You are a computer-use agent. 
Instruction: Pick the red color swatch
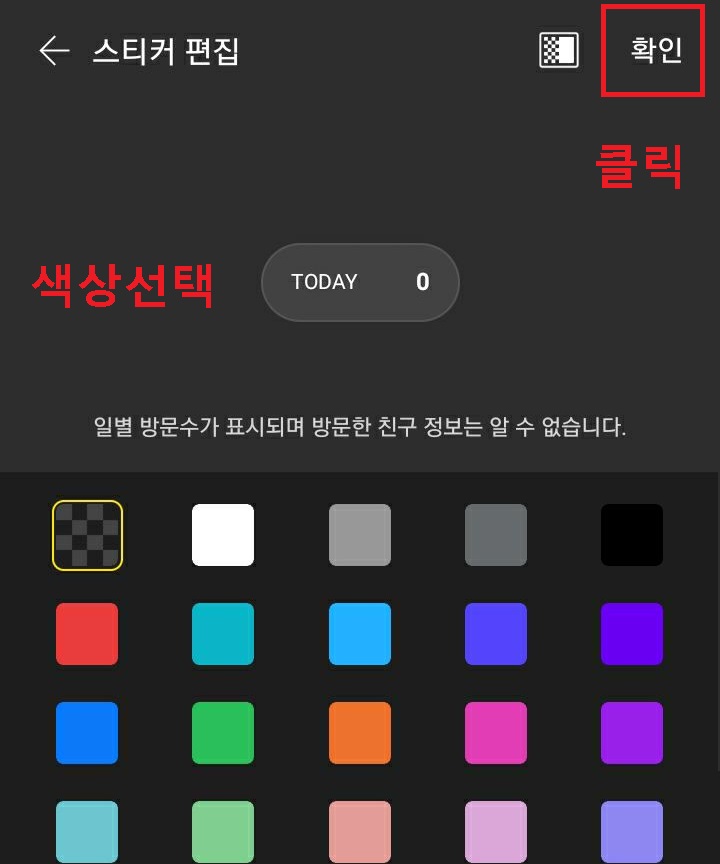[87, 634]
